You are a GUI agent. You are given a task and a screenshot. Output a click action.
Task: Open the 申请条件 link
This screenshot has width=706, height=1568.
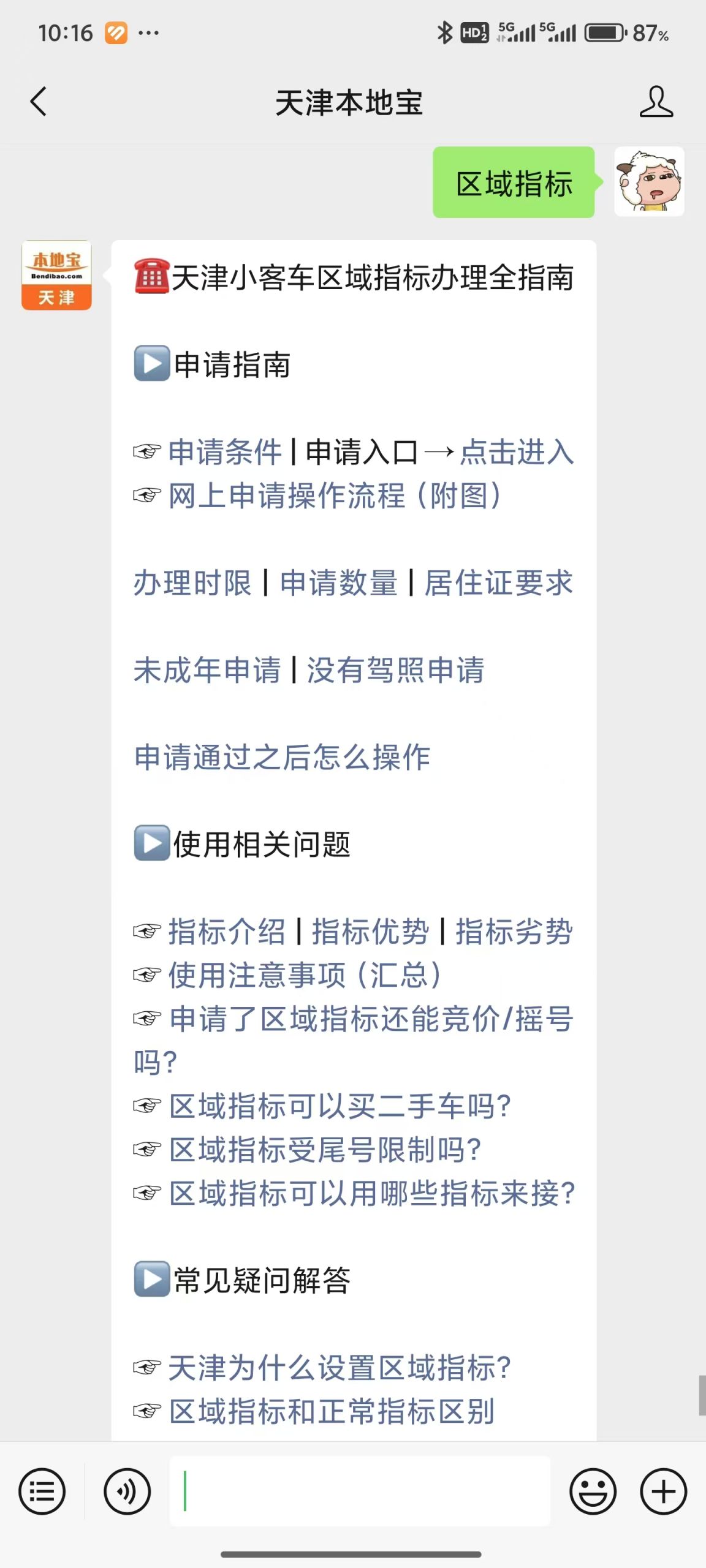225,452
